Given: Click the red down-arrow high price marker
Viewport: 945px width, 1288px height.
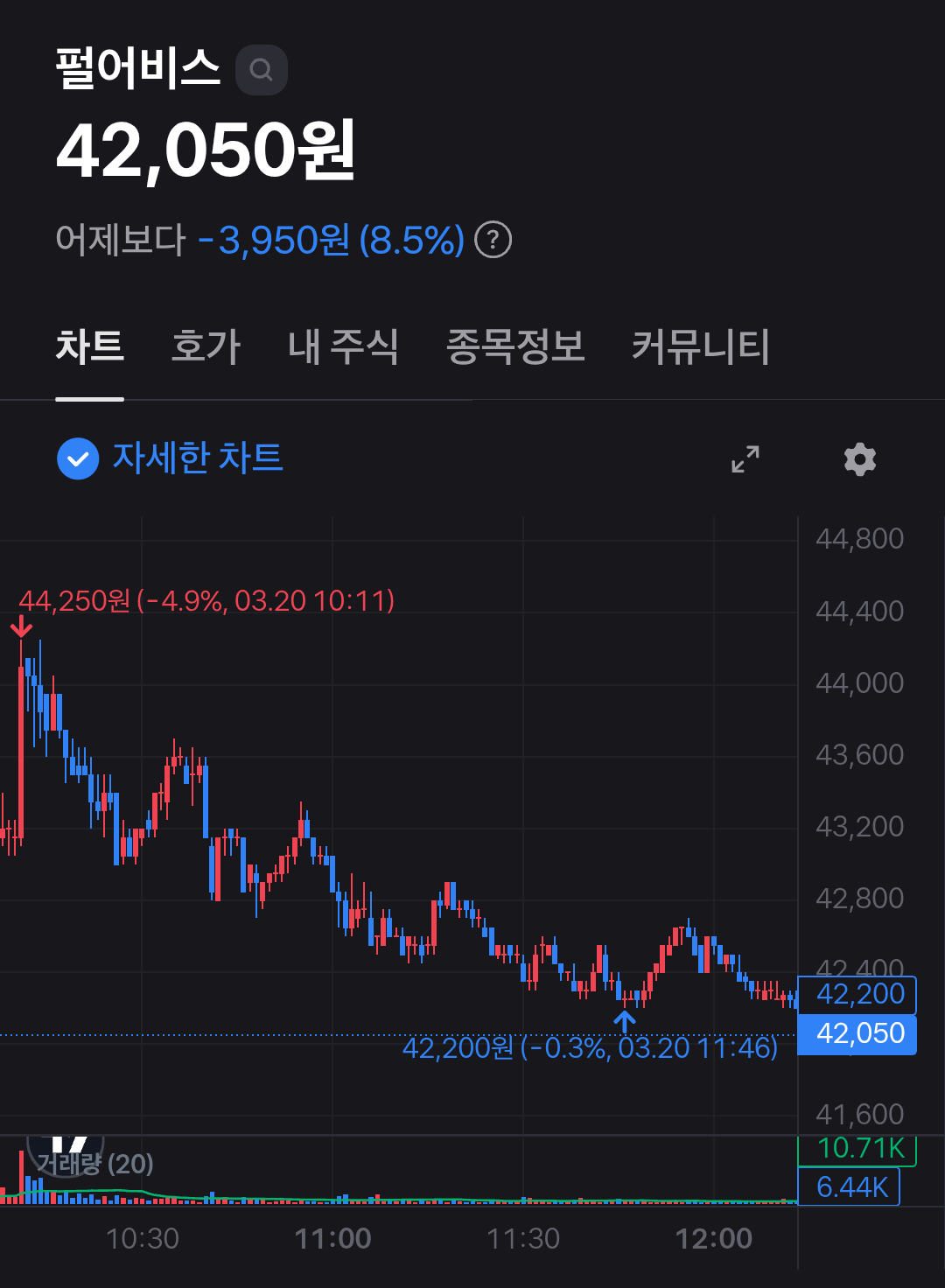Looking at the screenshot, I should click(x=21, y=626).
